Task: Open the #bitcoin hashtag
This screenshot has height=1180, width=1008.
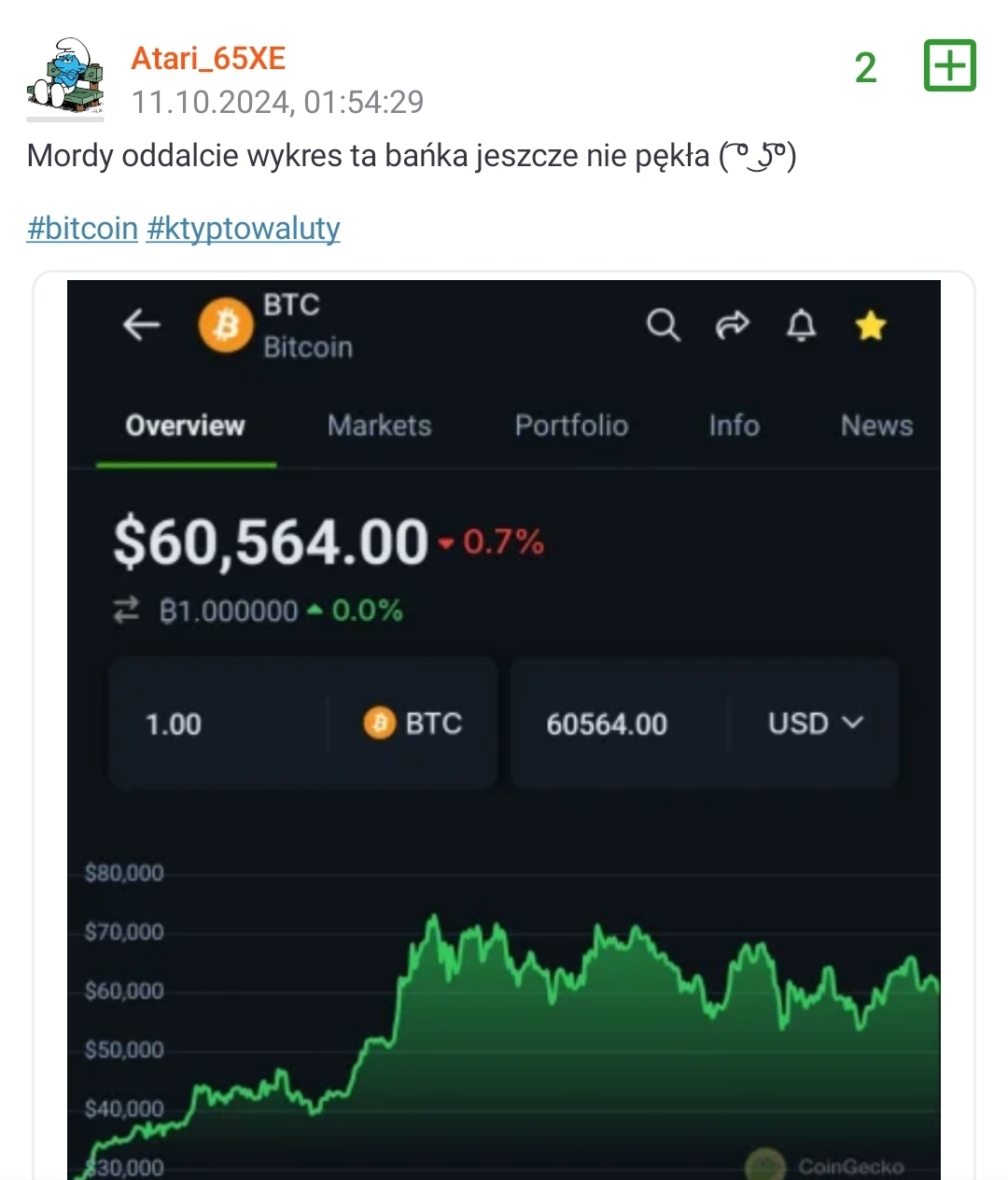Action: 82,228
